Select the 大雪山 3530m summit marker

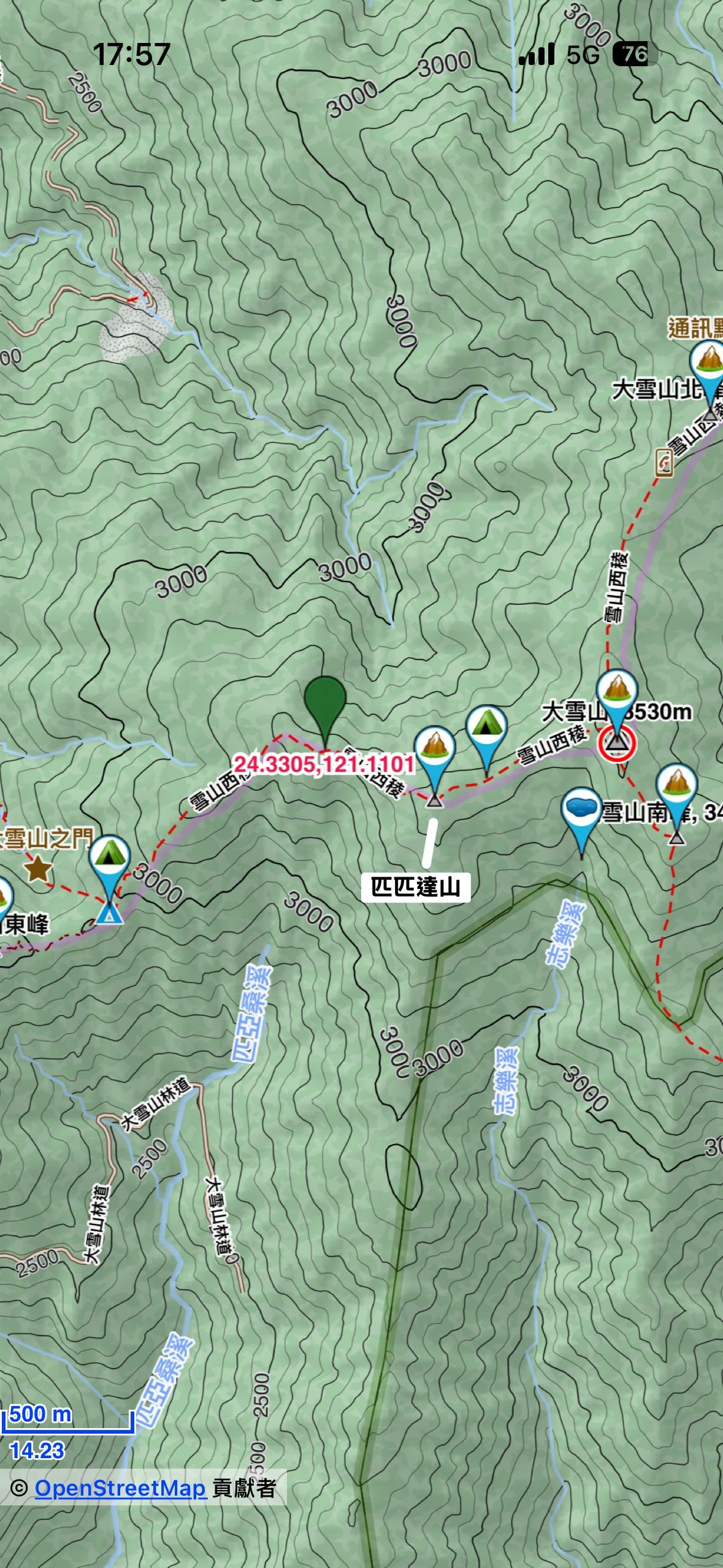point(618,691)
